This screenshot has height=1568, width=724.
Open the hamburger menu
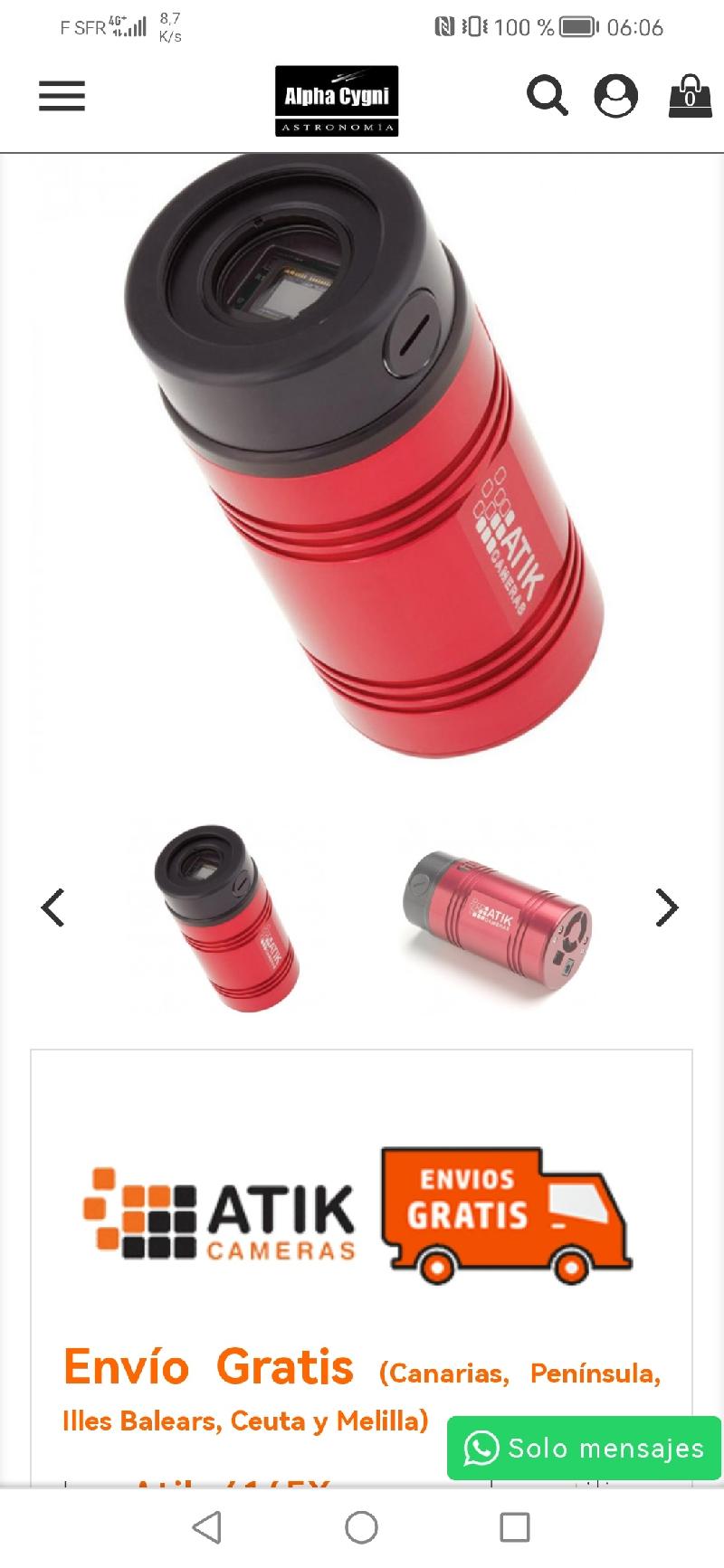click(62, 96)
